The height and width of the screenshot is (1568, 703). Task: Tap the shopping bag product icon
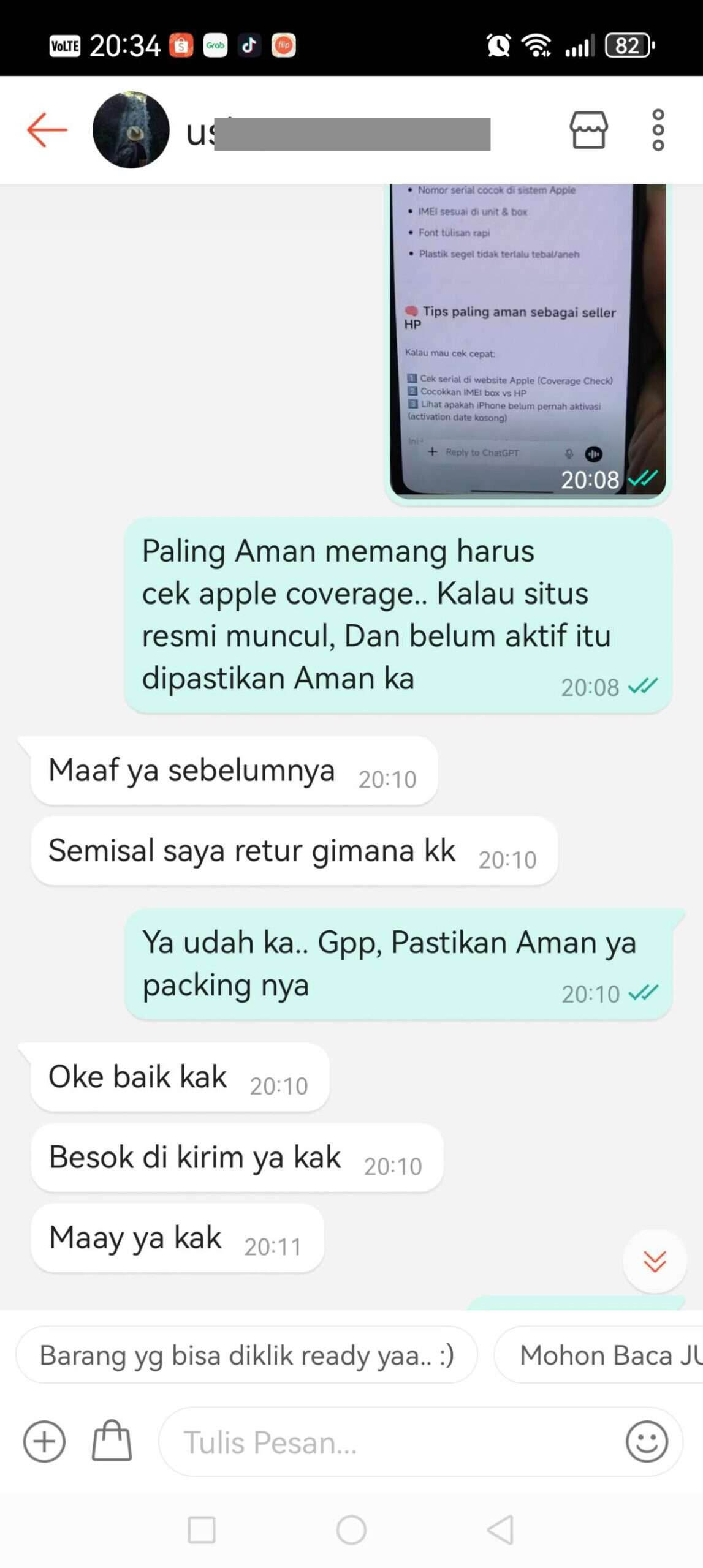tap(112, 1442)
